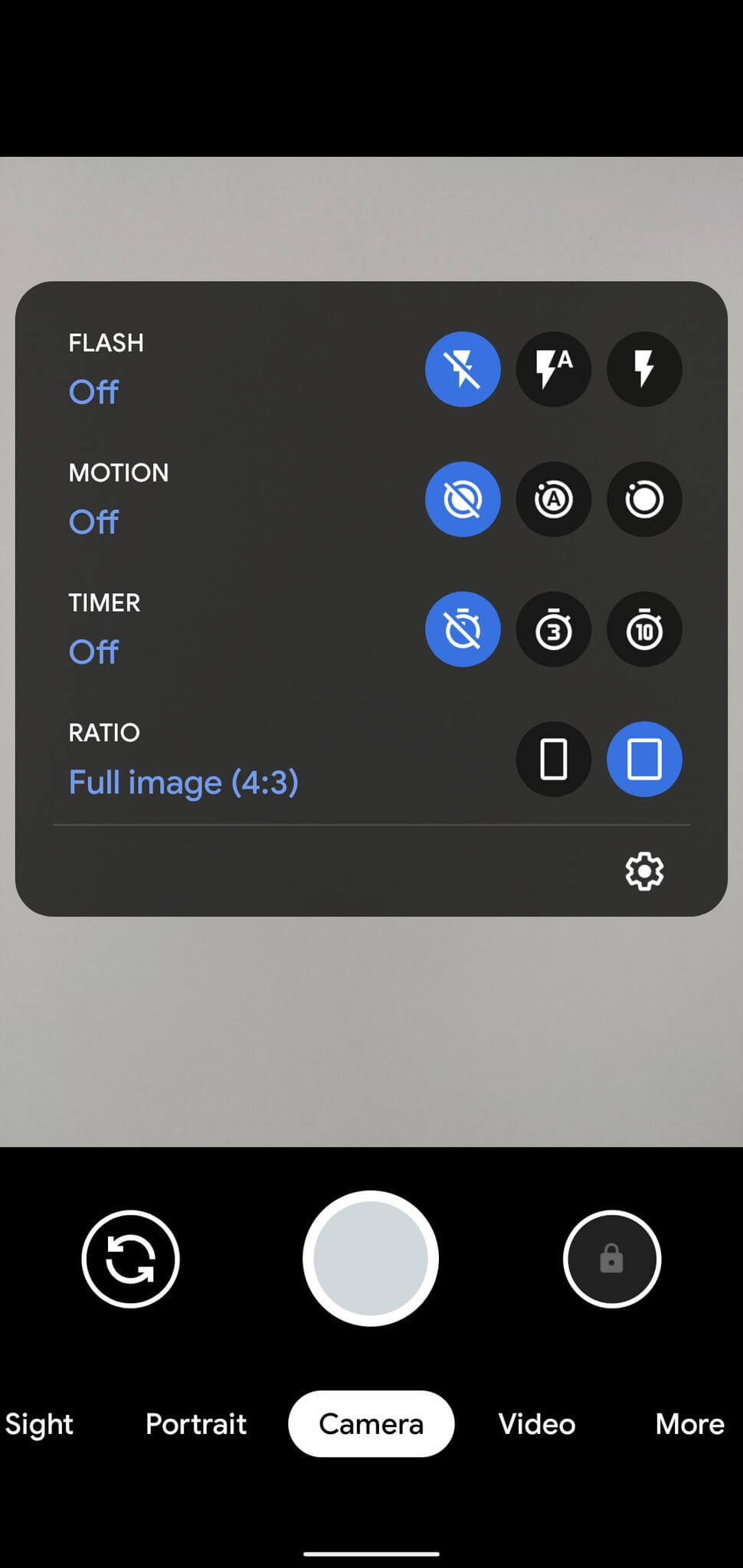Turn flash off
Screen dimensions: 743x1568
463,369
